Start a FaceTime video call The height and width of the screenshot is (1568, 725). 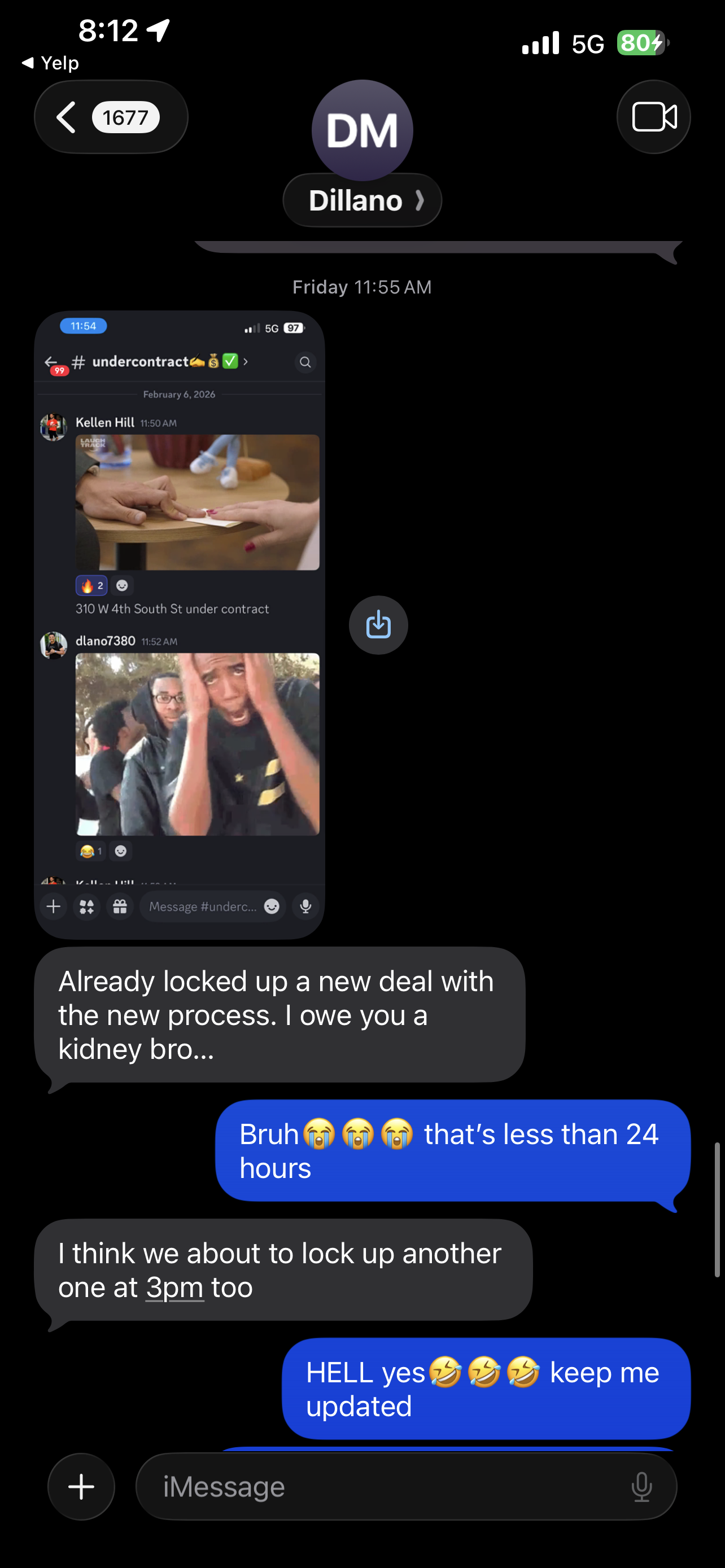point(653,117)
